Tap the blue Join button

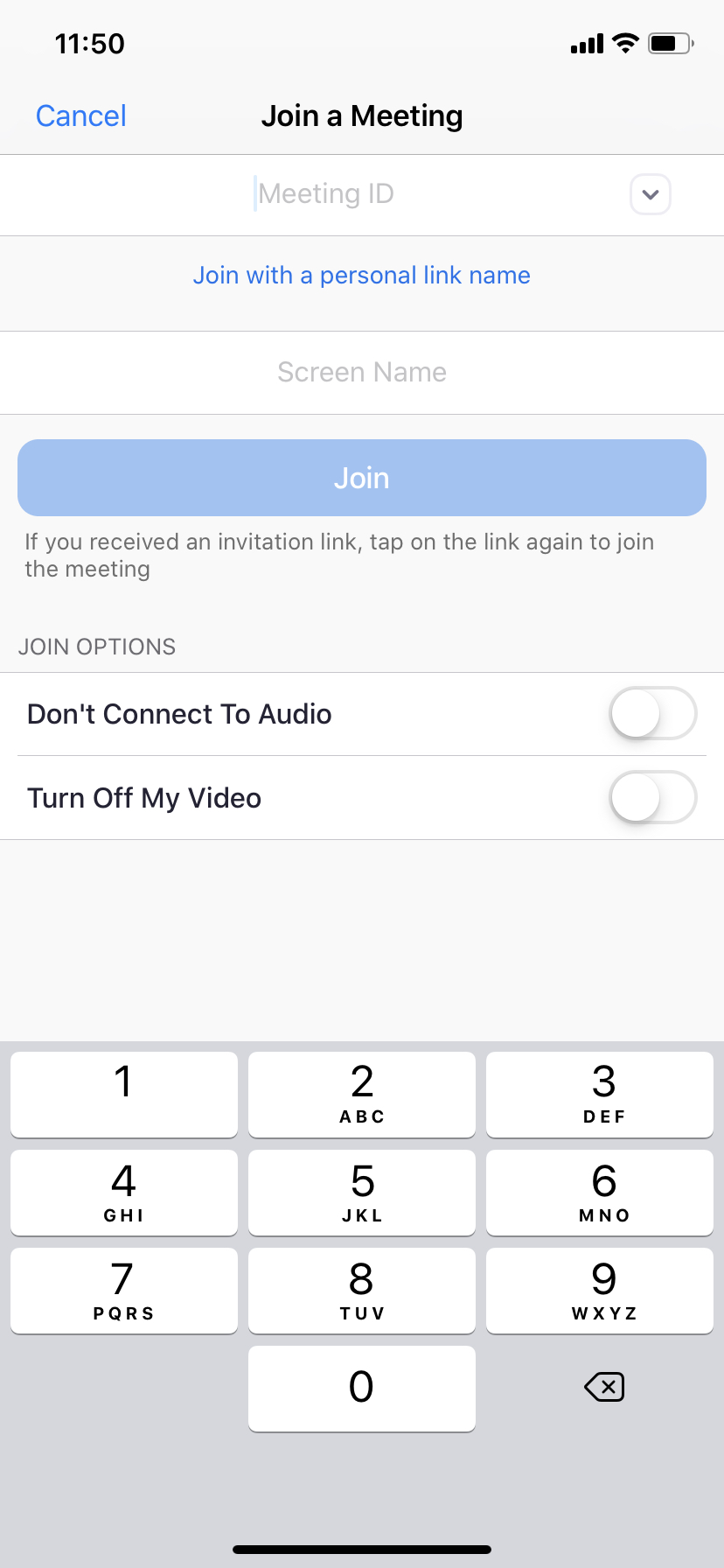tap(361, 478)
